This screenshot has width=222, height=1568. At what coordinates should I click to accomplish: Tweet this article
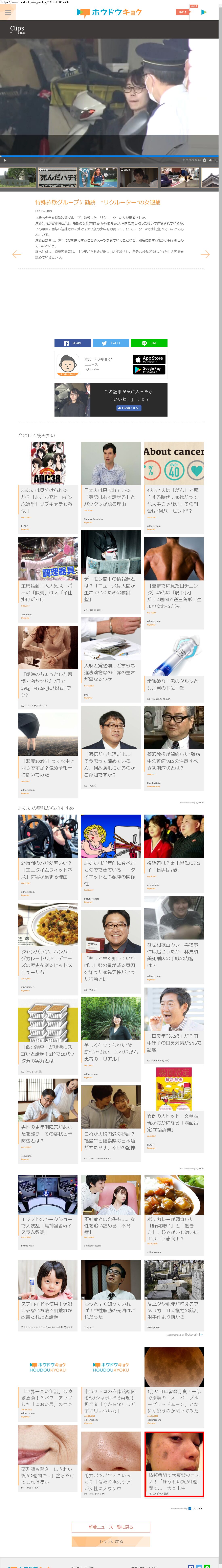tap(111, 343)
